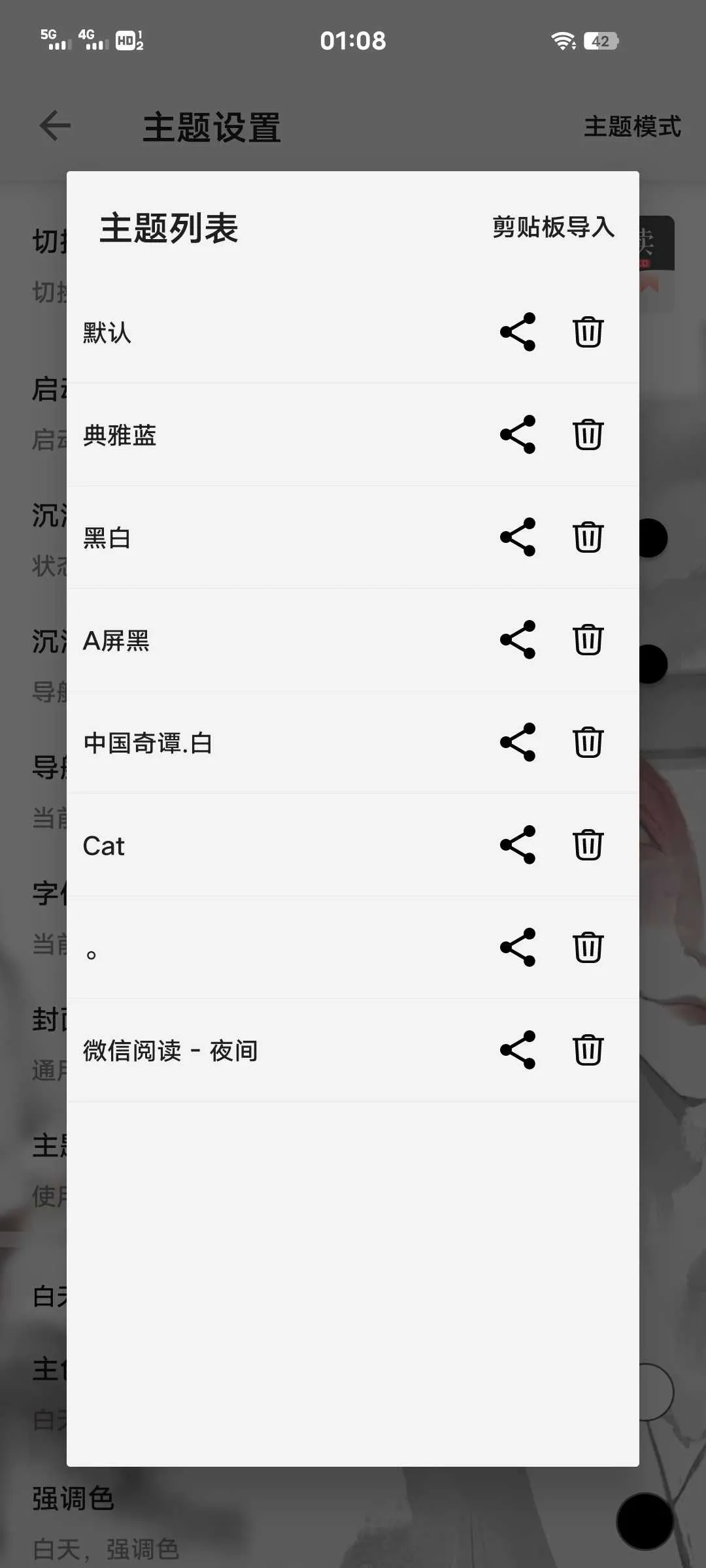The image size is (706, 1568).
Task: Share the 默认 theme
Action: point(518,332)
